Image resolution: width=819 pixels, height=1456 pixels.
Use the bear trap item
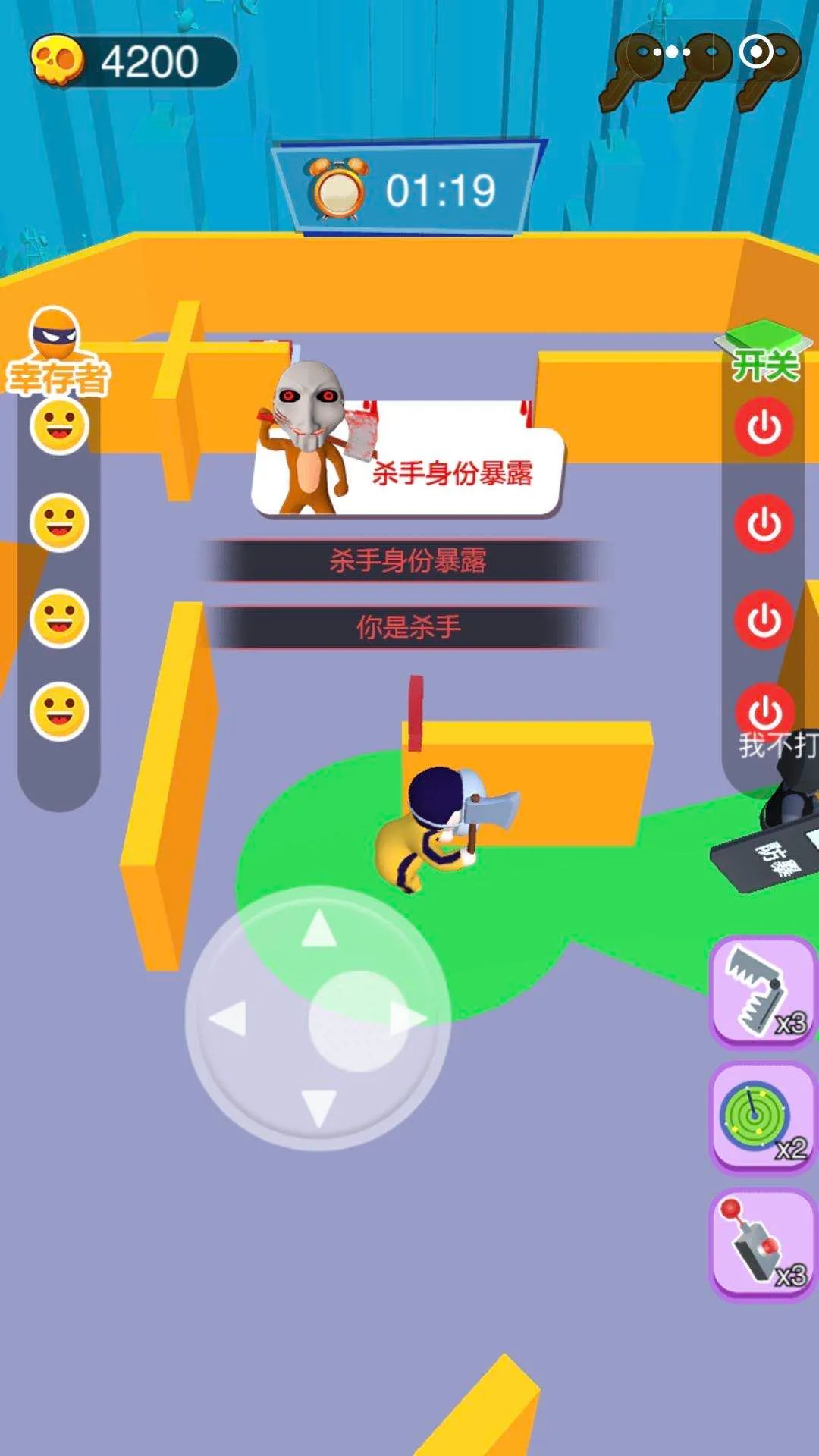pyautogui.click(x=761, y=992)
